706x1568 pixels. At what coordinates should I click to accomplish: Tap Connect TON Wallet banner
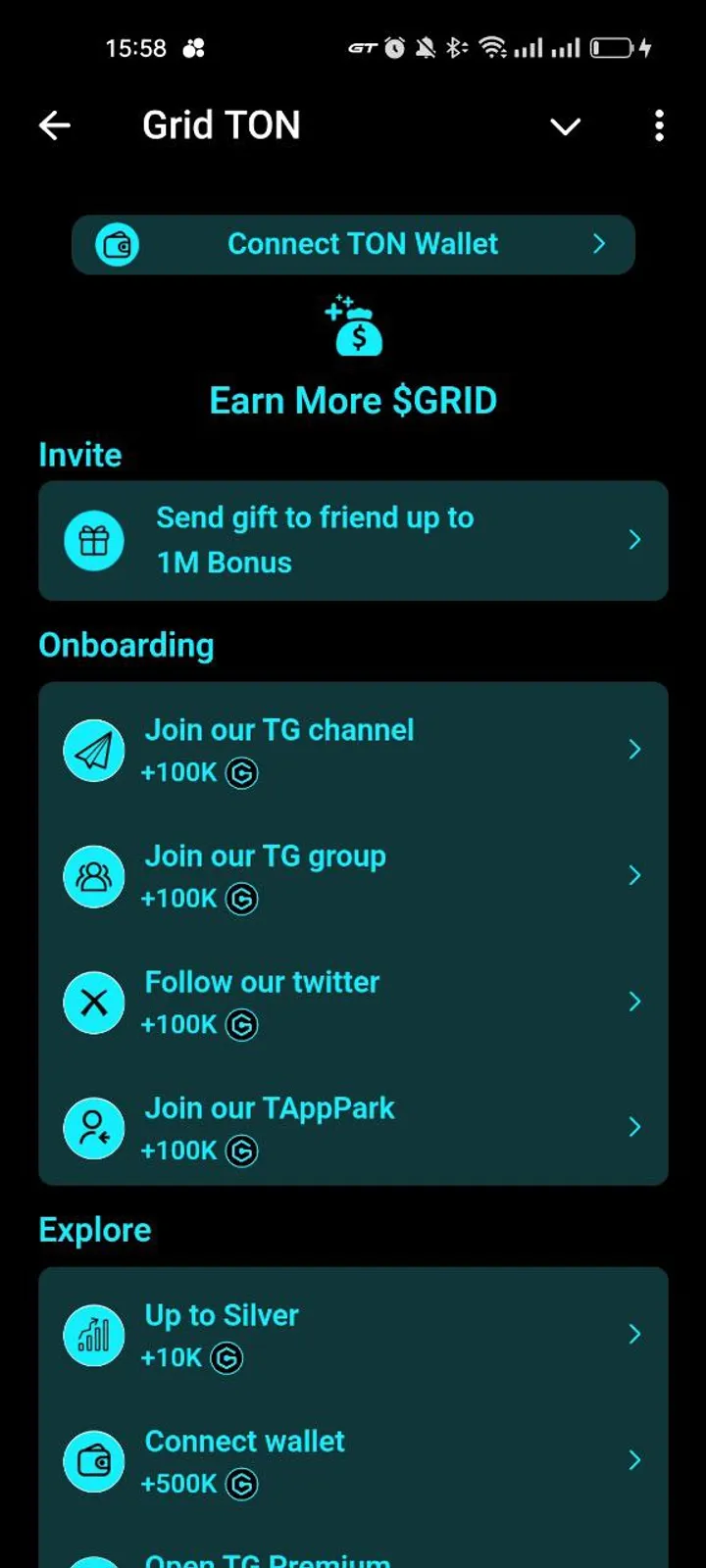353,244
